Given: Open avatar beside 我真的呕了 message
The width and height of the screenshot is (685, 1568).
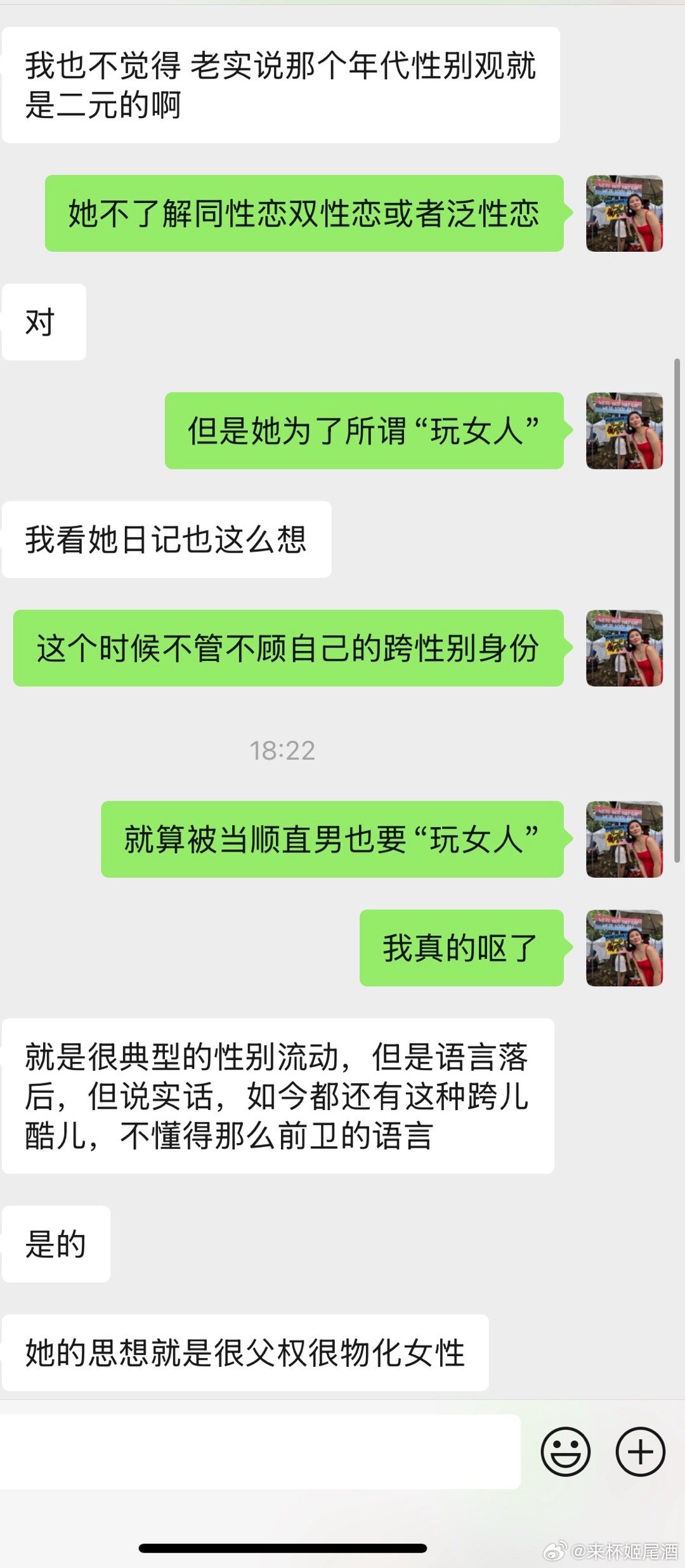Looking at the screenshot, I should 624,948.
